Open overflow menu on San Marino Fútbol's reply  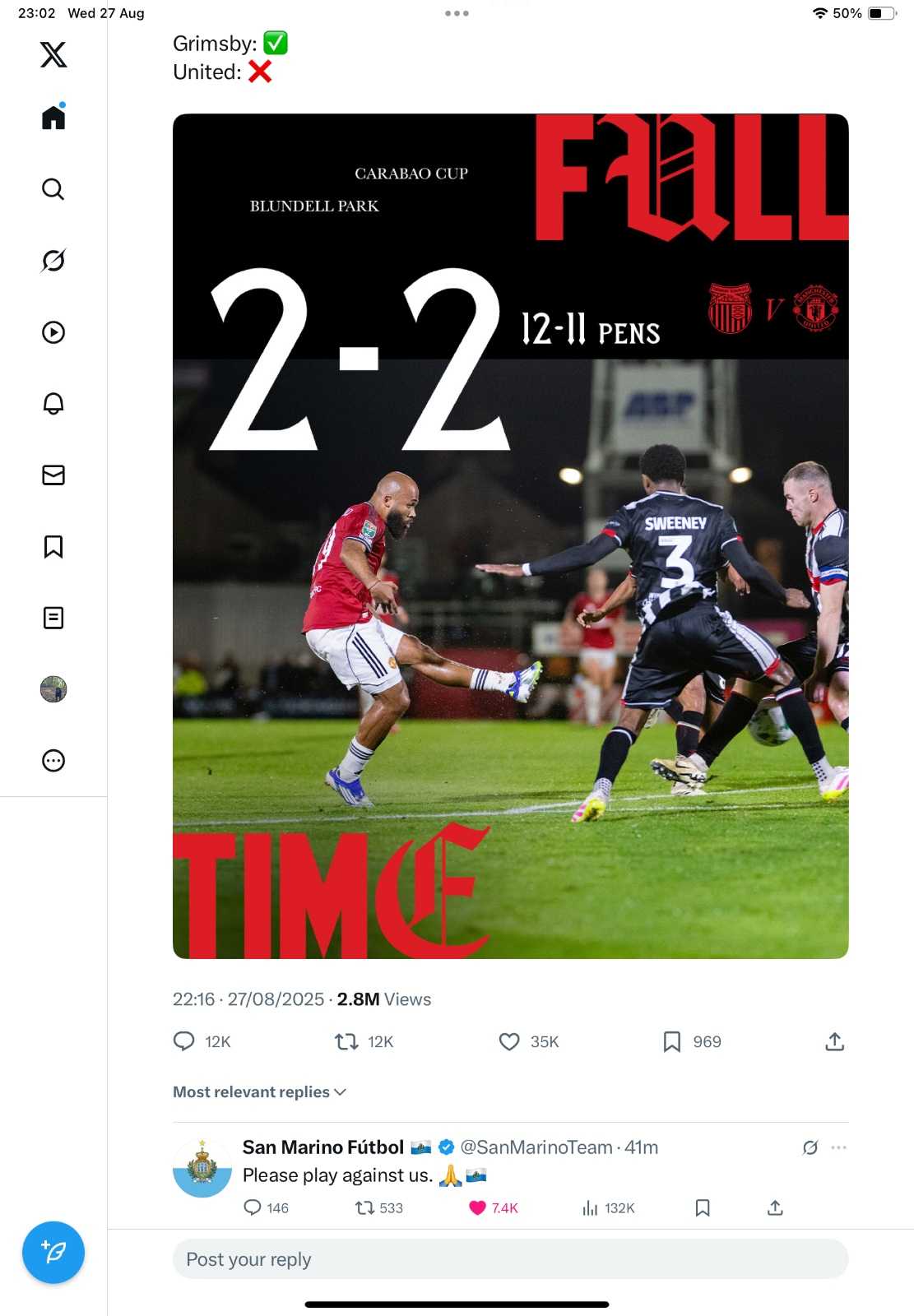pos(838,1147)
